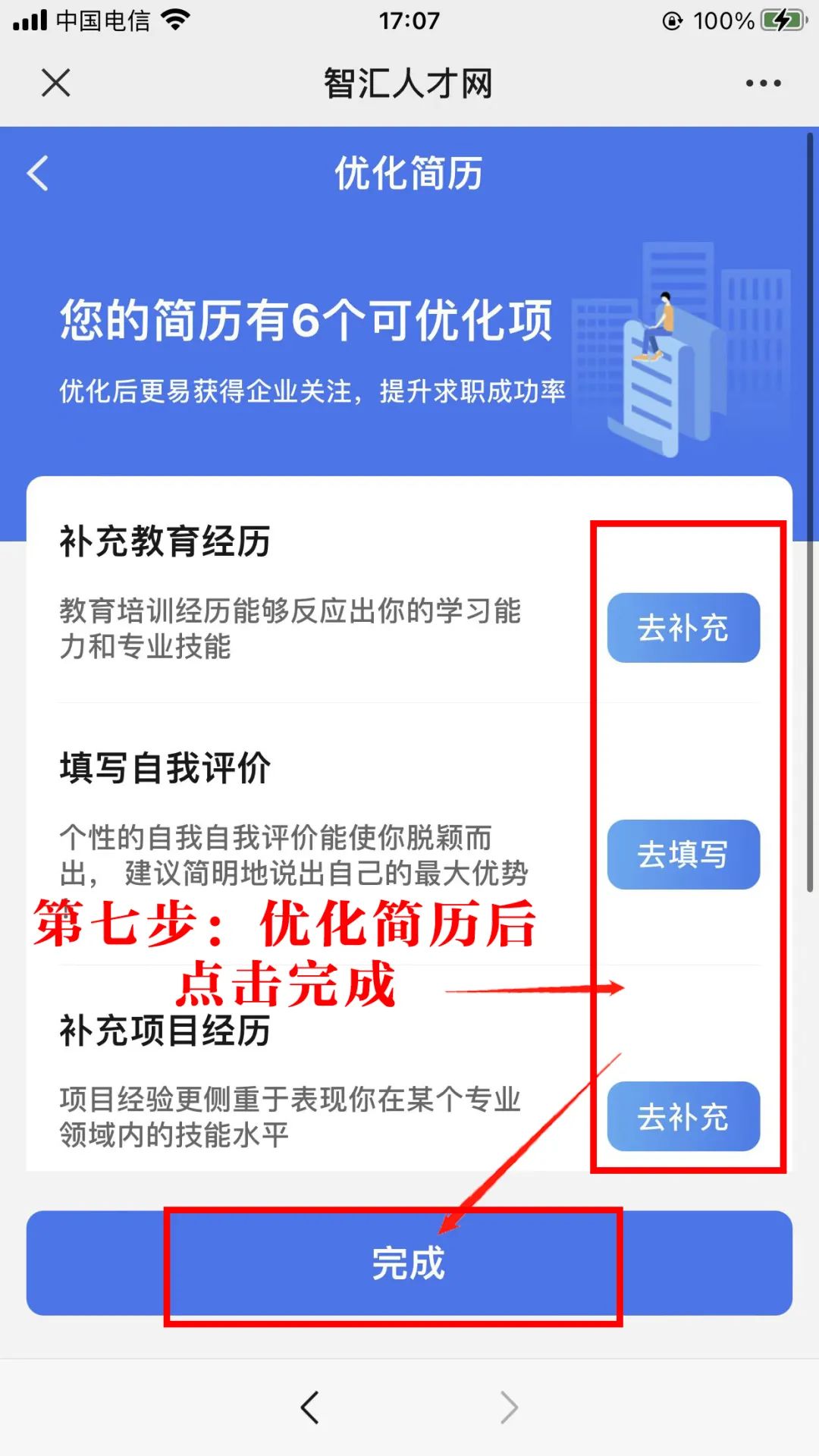The width and height of the screenshot is (819, 1456).
Task: Navigate forward with bottom browser arrow
Action: click(509, 1407)
